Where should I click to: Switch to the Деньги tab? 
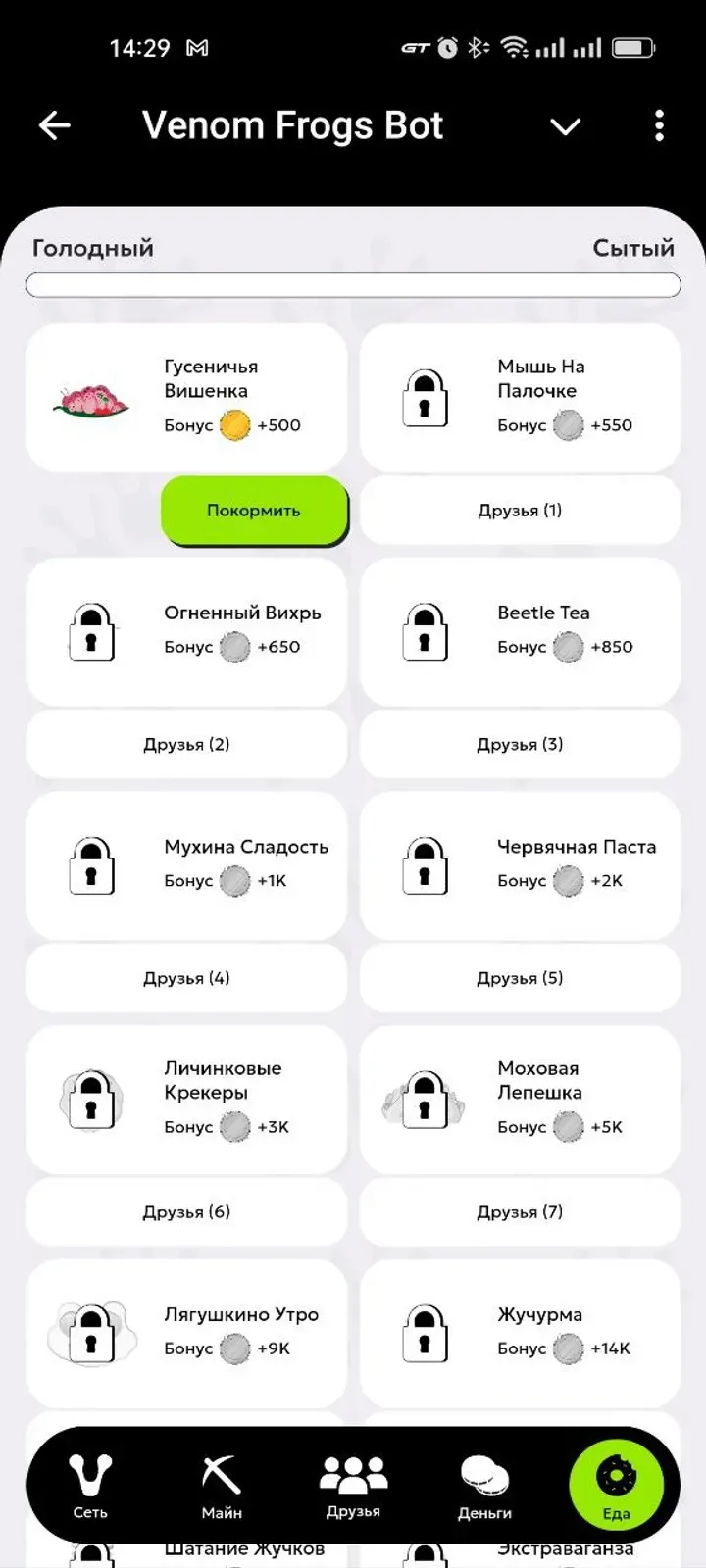pos(484,1485)
